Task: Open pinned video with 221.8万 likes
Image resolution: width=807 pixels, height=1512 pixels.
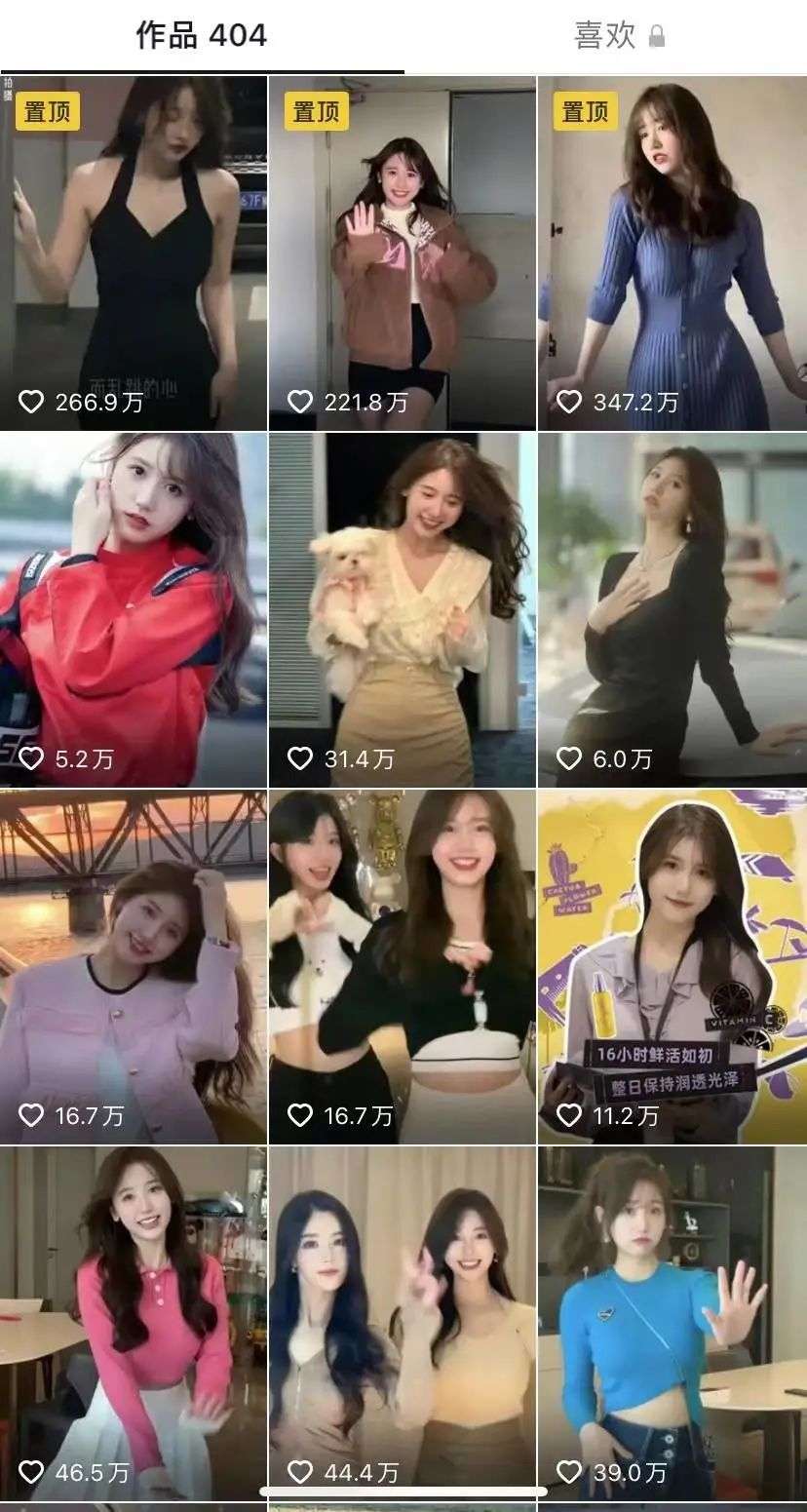Action: [403, 253]
